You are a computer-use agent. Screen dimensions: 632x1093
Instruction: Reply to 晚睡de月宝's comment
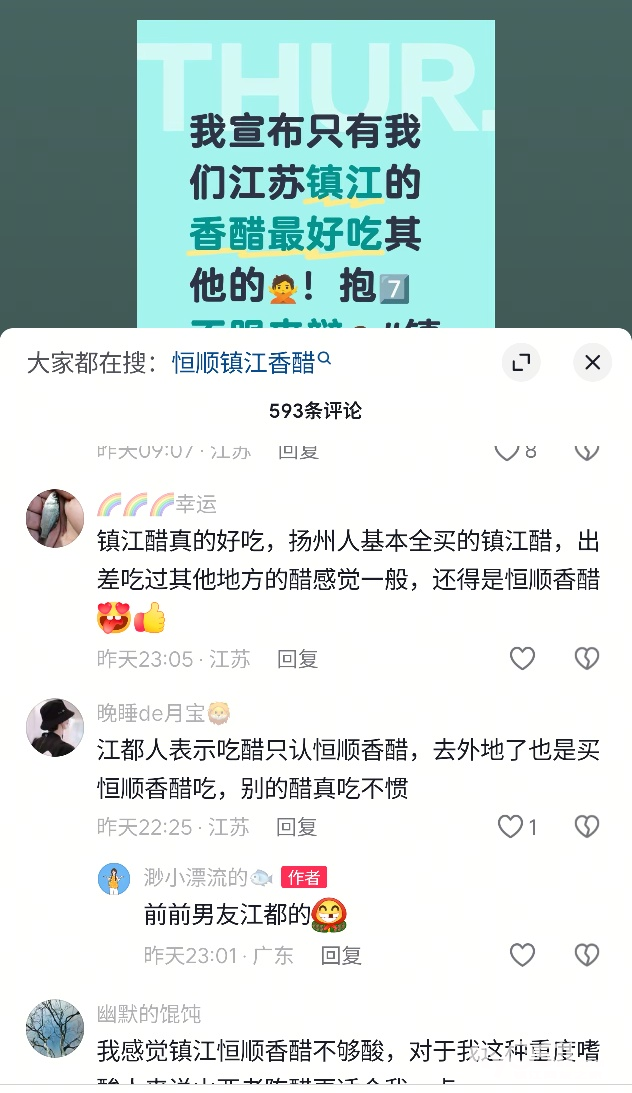pyautogui.click(x=297, y=827)
